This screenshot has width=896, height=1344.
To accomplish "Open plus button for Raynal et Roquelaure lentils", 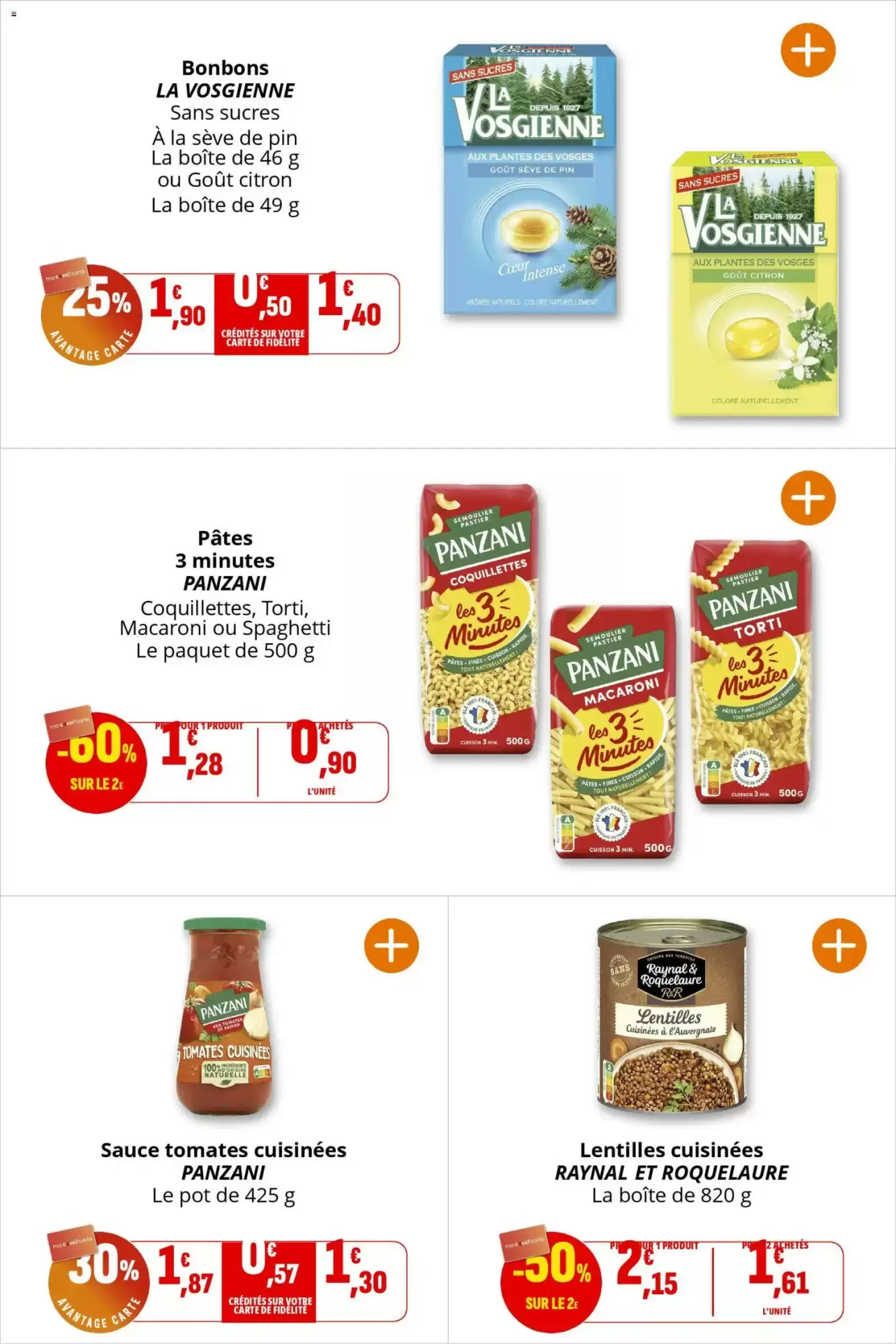I will click(x=839, y=946).
